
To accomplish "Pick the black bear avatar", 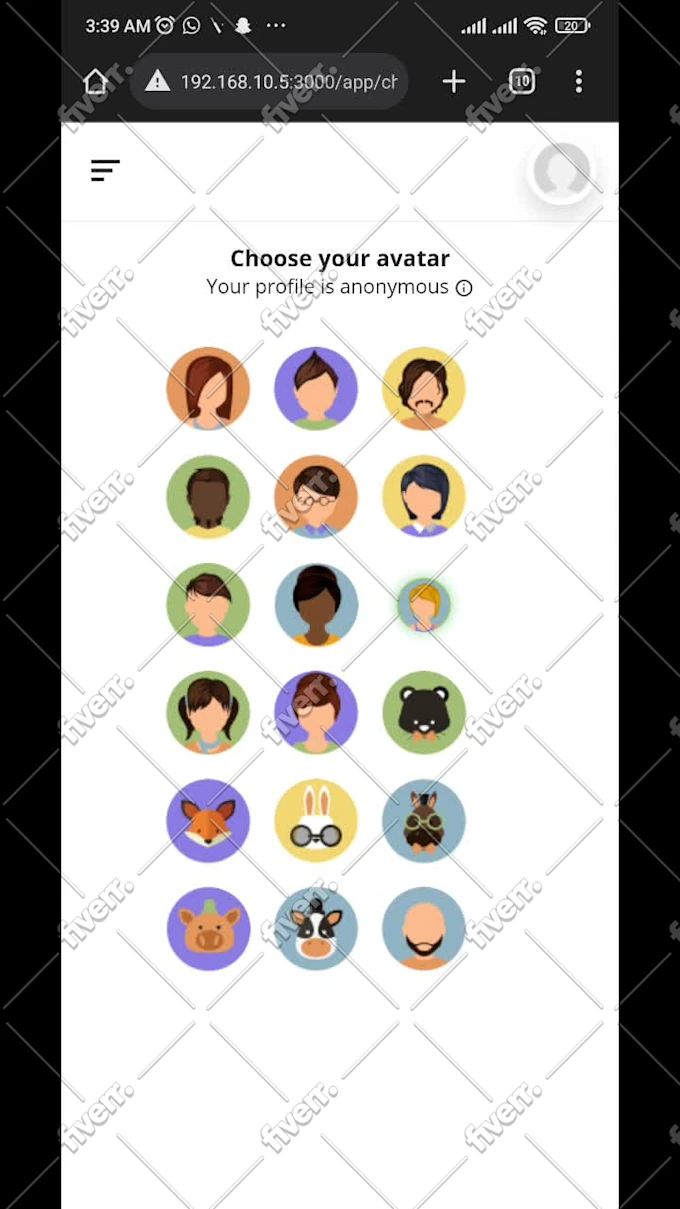I will (x=424, y=712).
